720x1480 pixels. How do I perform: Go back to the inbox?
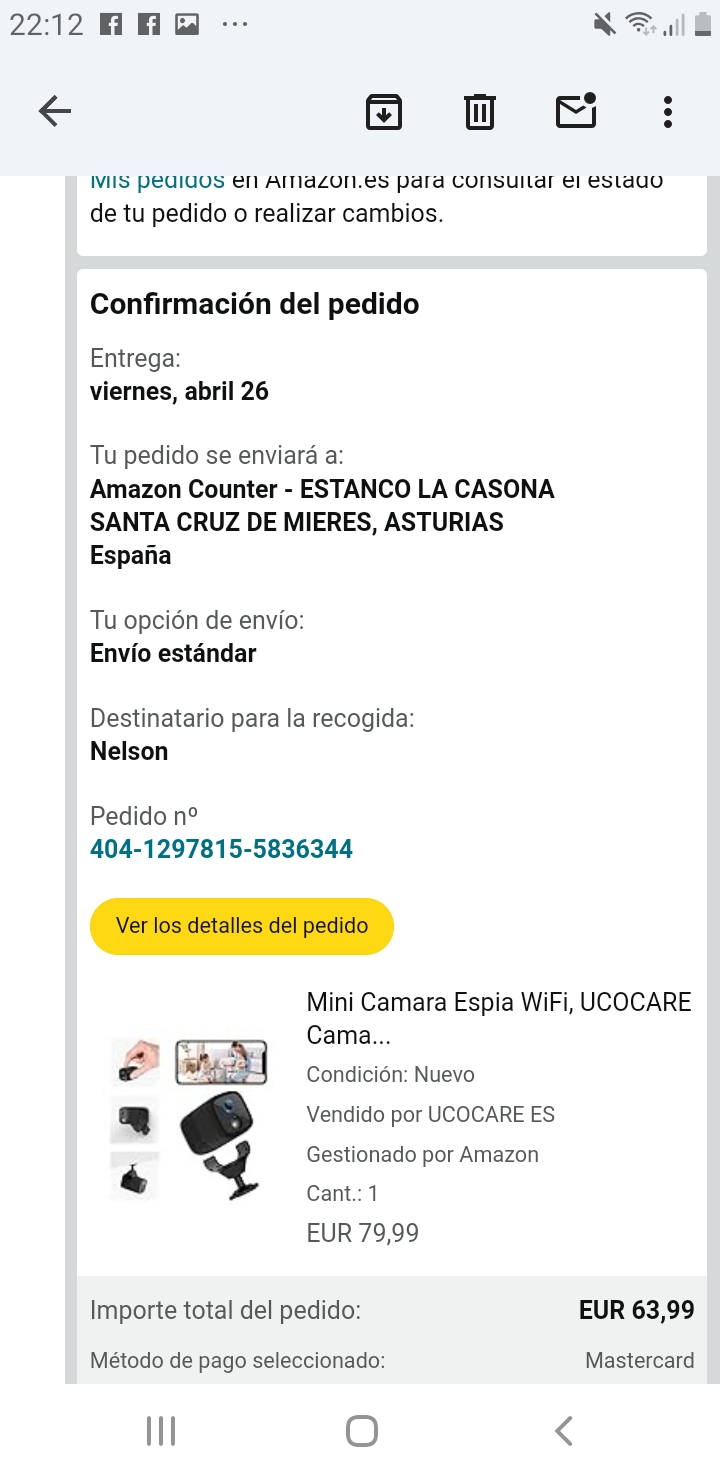point(55,112)
